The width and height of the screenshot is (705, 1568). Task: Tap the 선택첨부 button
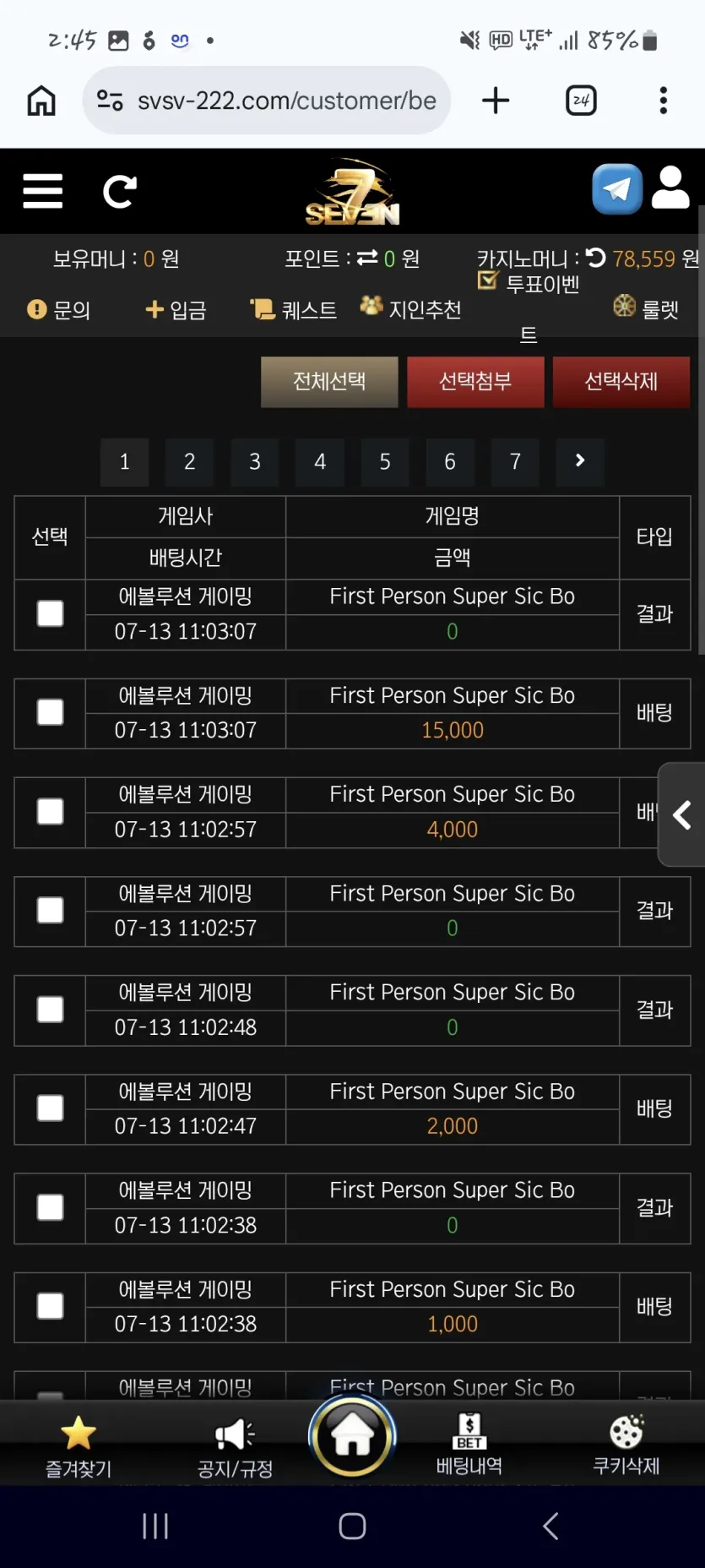(x=475, y=382)
